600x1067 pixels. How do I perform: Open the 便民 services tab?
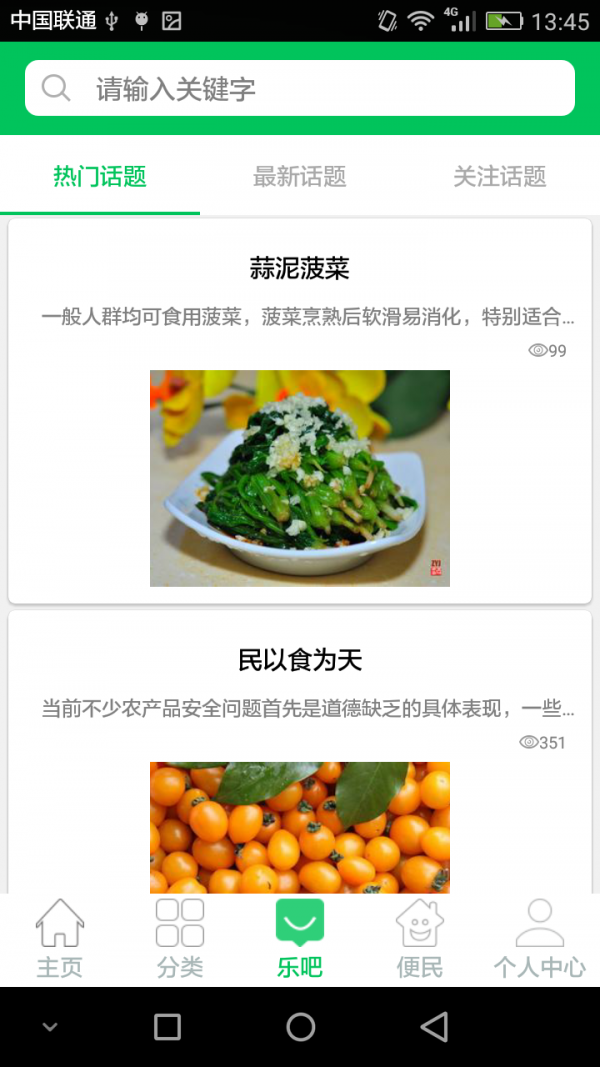420,939
